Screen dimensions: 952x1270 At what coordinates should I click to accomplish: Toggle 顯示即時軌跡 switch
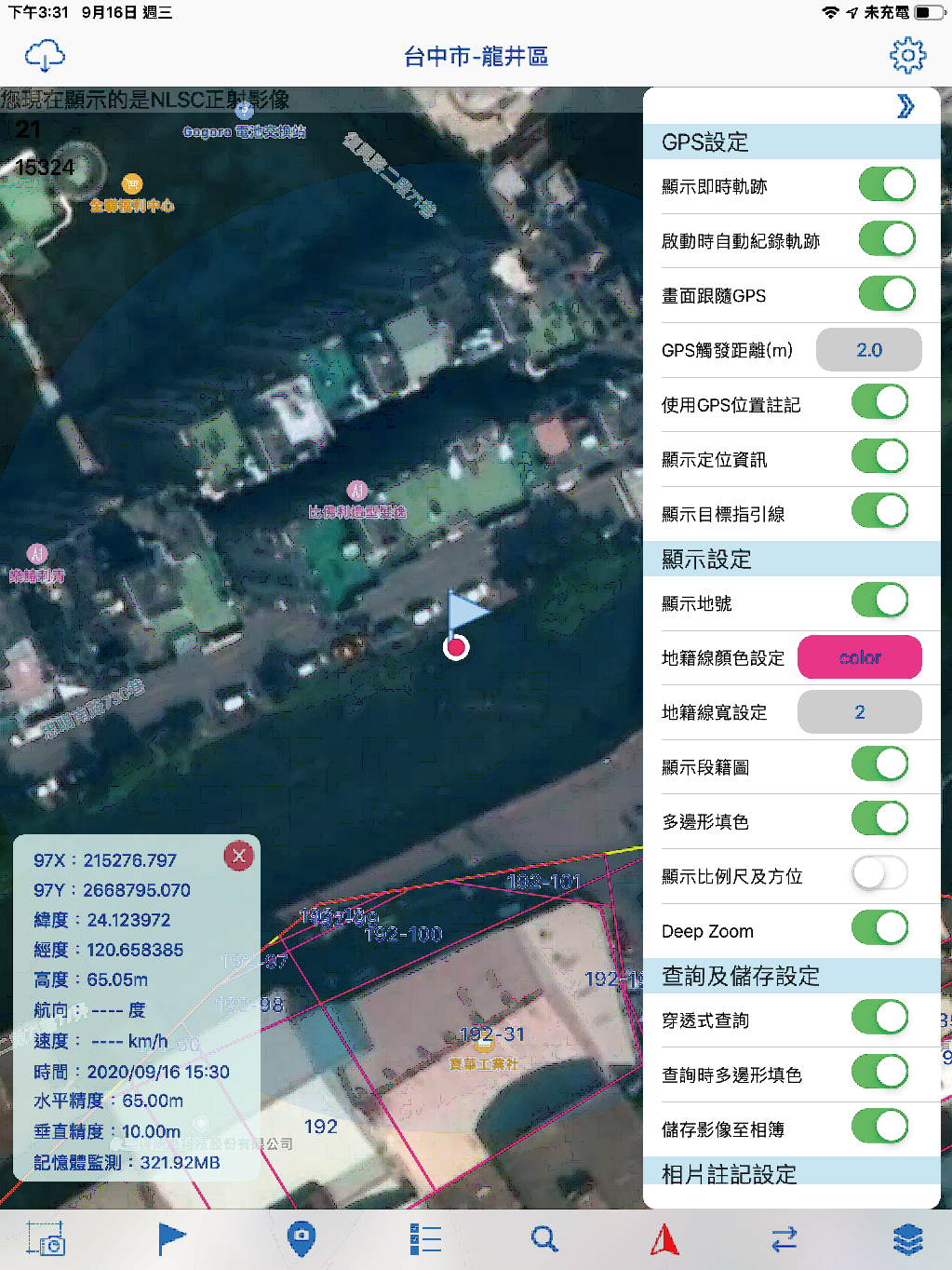(x=886, y=184)
